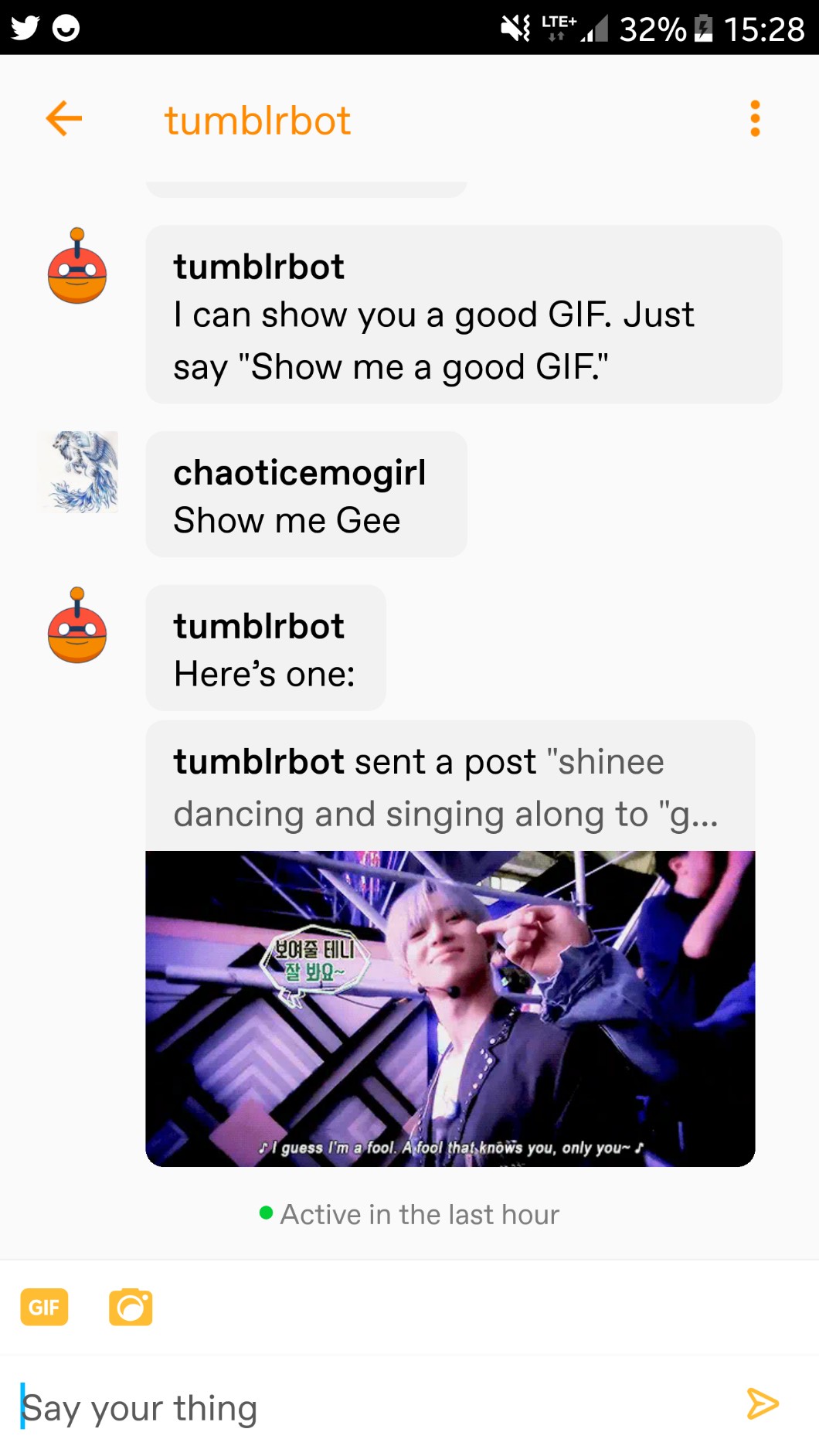Screen dimensions: 819x1456
Task: View chaoticemogirl's profile avatar
Action: (80, 472)
